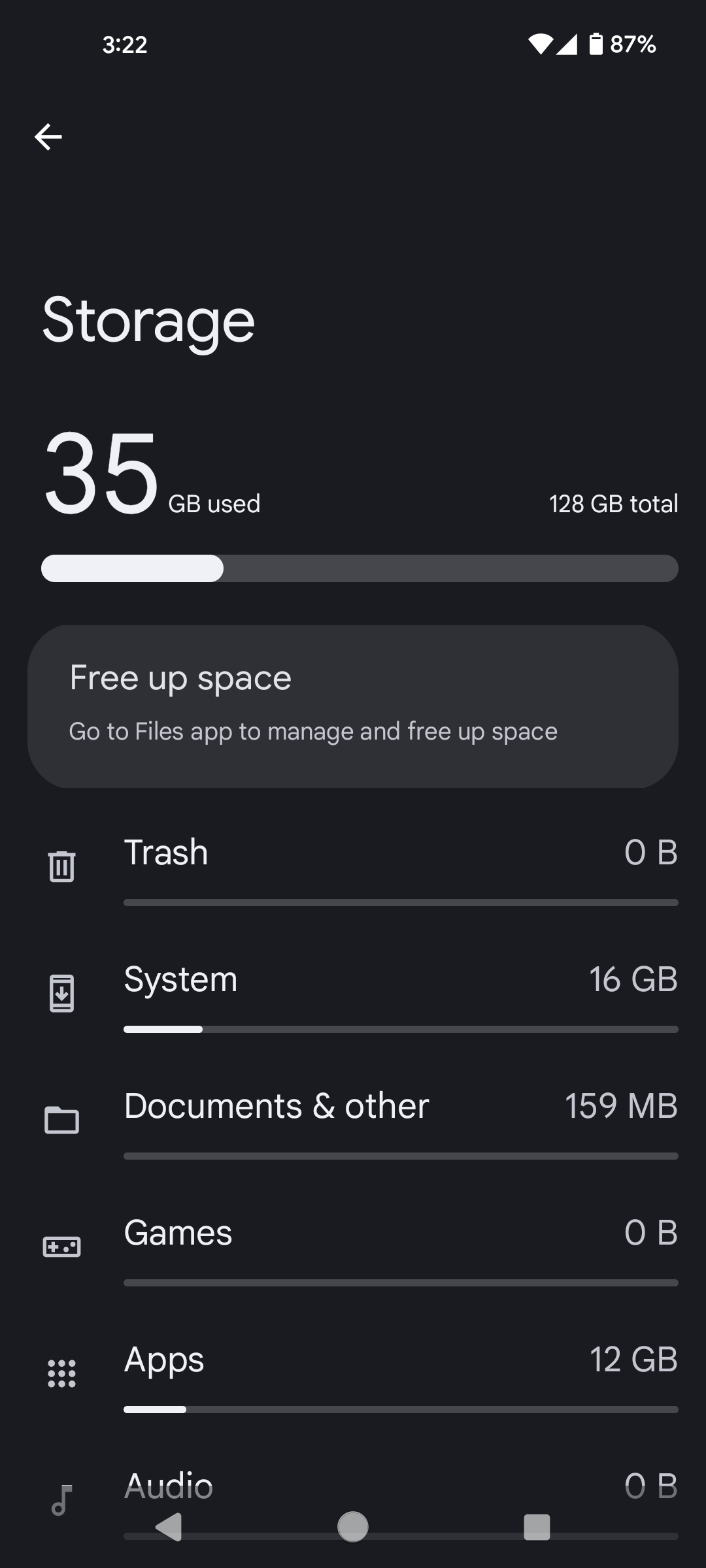Select the System storage icon
The image size is (706, 1568).
point(62,992)
